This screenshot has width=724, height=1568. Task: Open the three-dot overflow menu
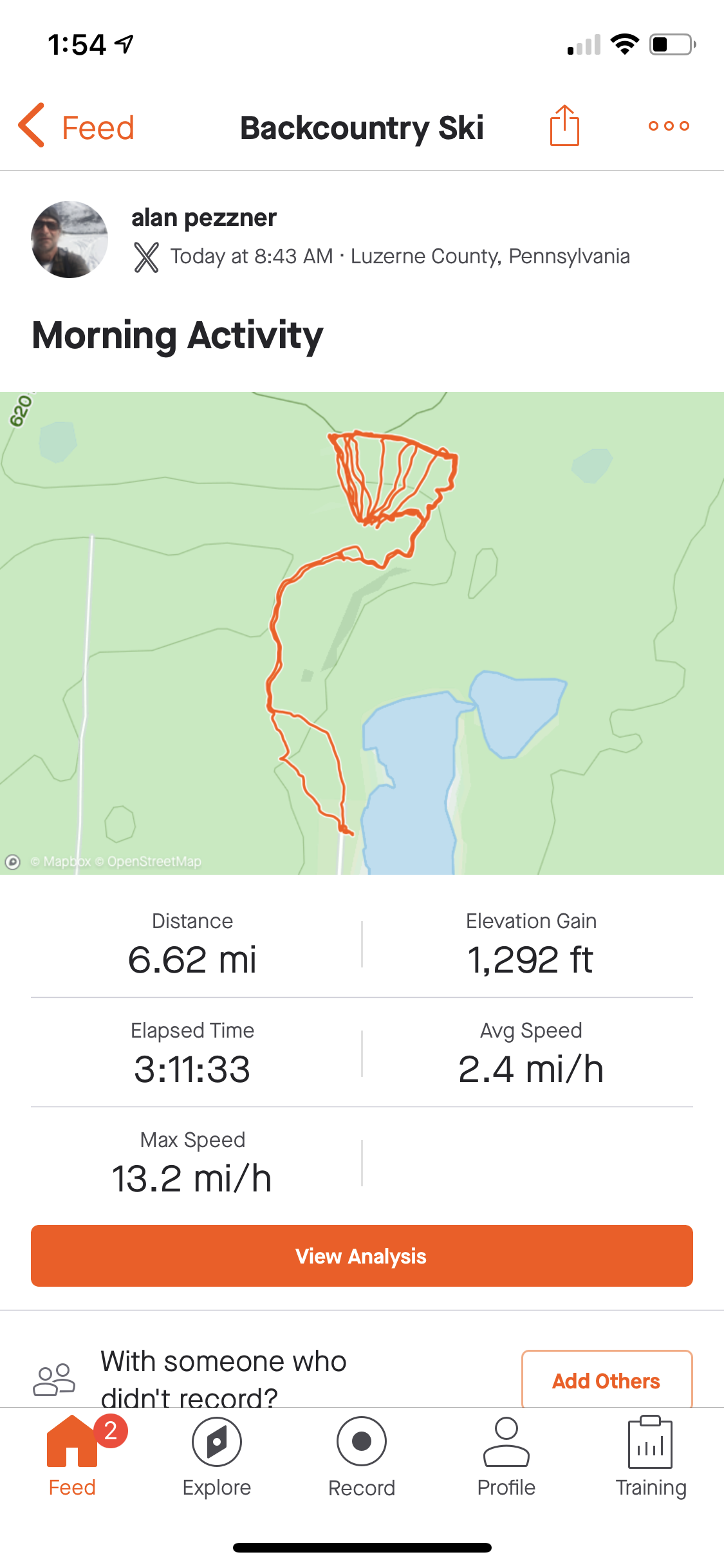coord(669,126)
